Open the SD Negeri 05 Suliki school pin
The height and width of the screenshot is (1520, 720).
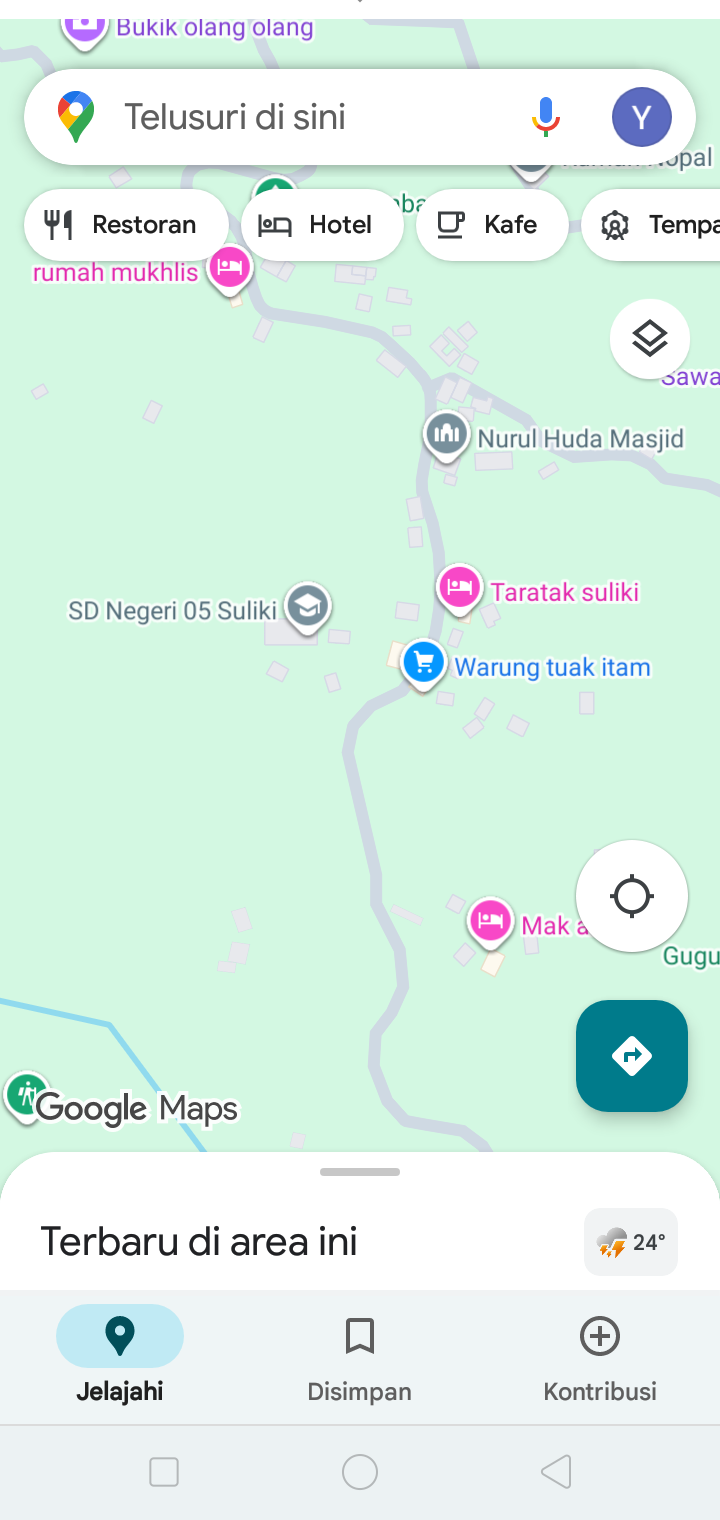click(x=307, y=606)
